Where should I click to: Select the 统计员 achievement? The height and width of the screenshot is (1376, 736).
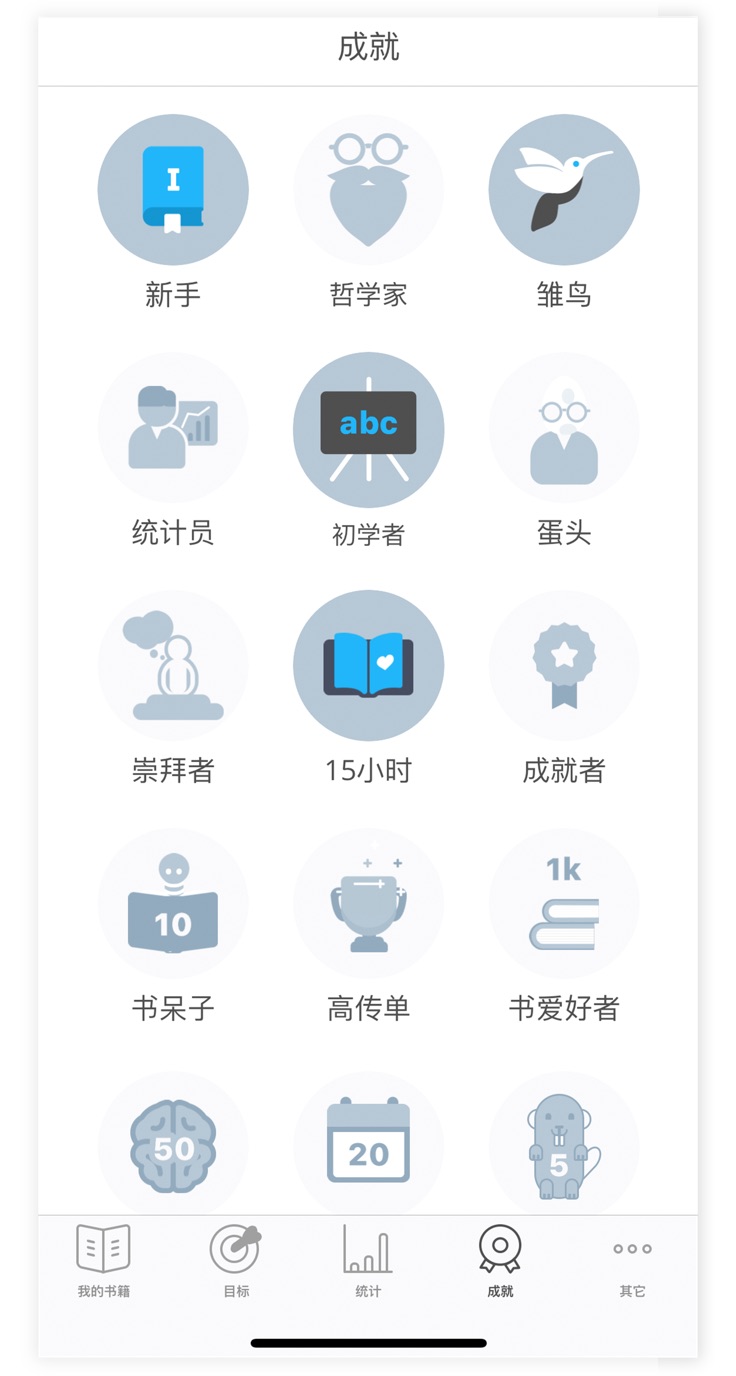point(173,428)
